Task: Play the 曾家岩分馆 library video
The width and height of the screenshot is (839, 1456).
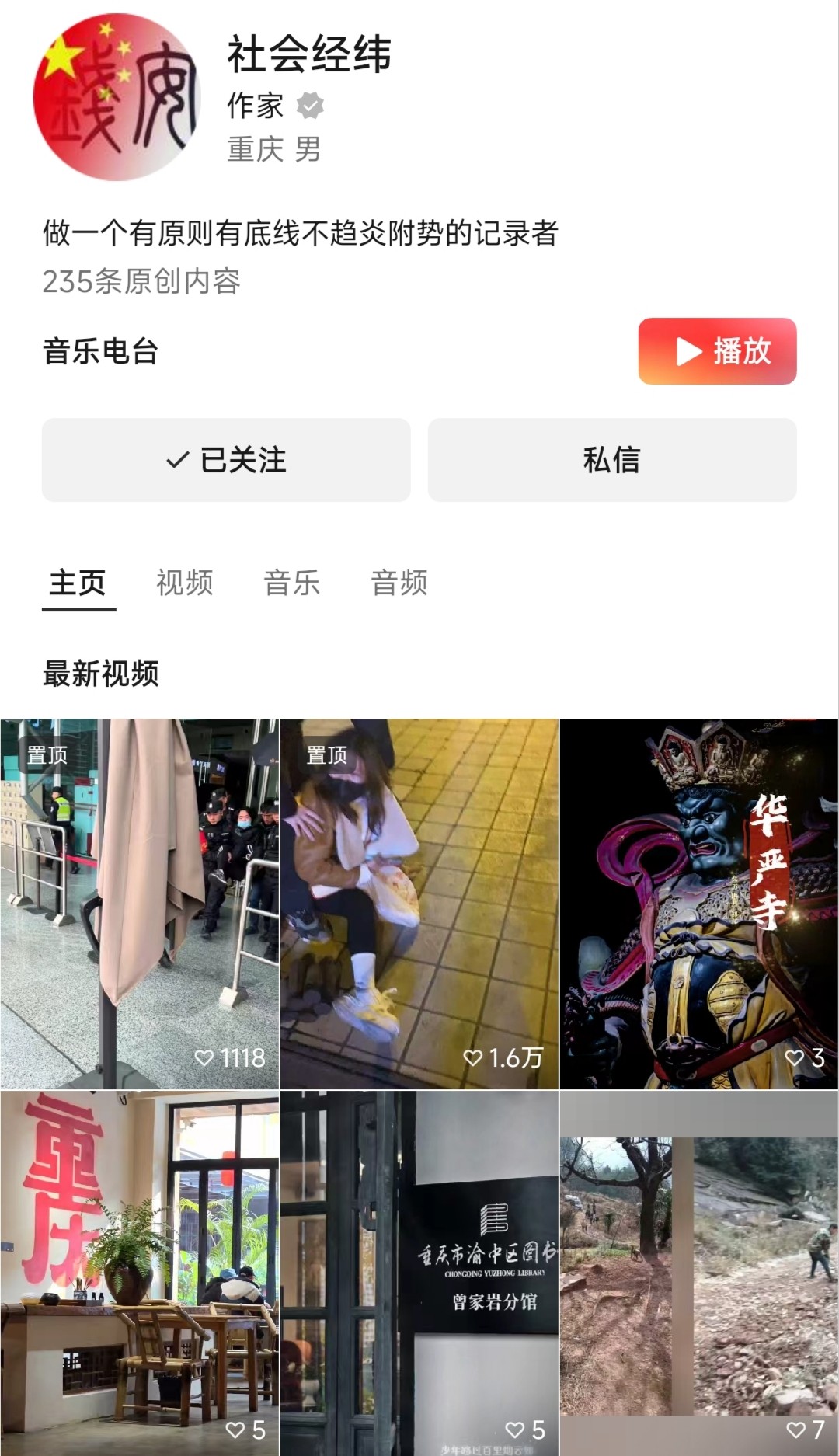Action: [x=419, y=1273]
